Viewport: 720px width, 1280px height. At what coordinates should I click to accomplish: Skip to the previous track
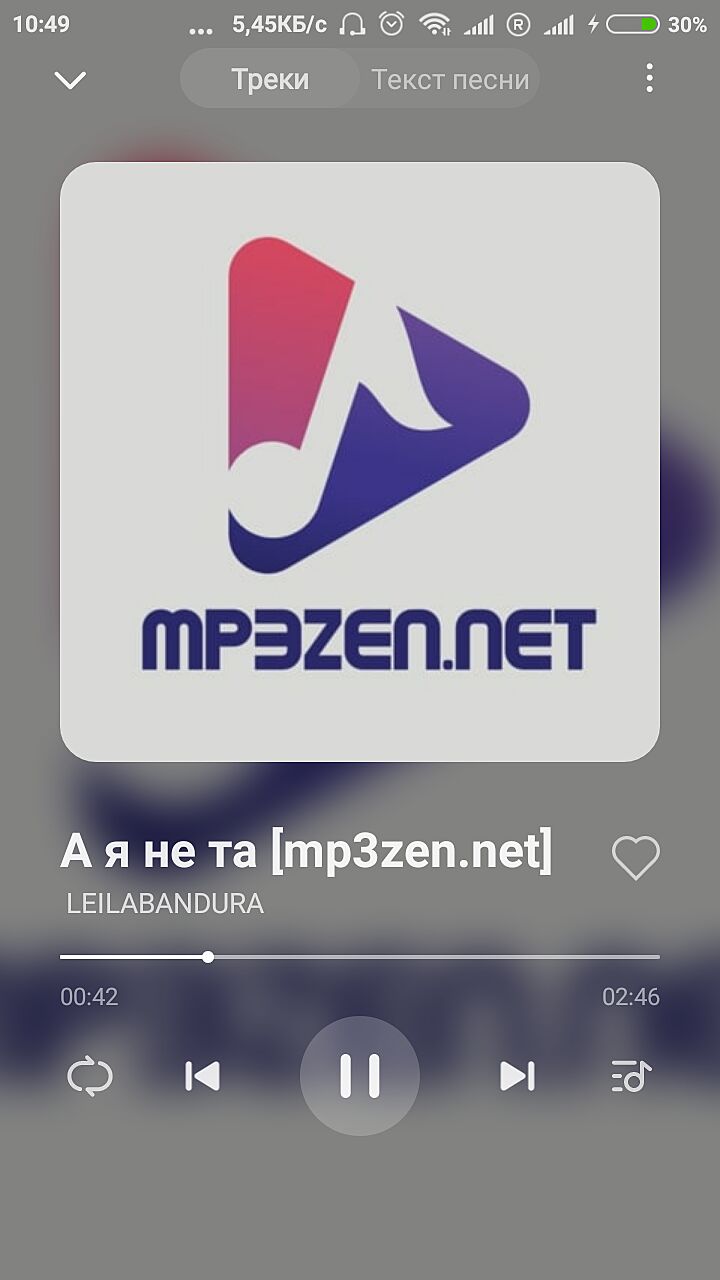(x=202, y=1076)
